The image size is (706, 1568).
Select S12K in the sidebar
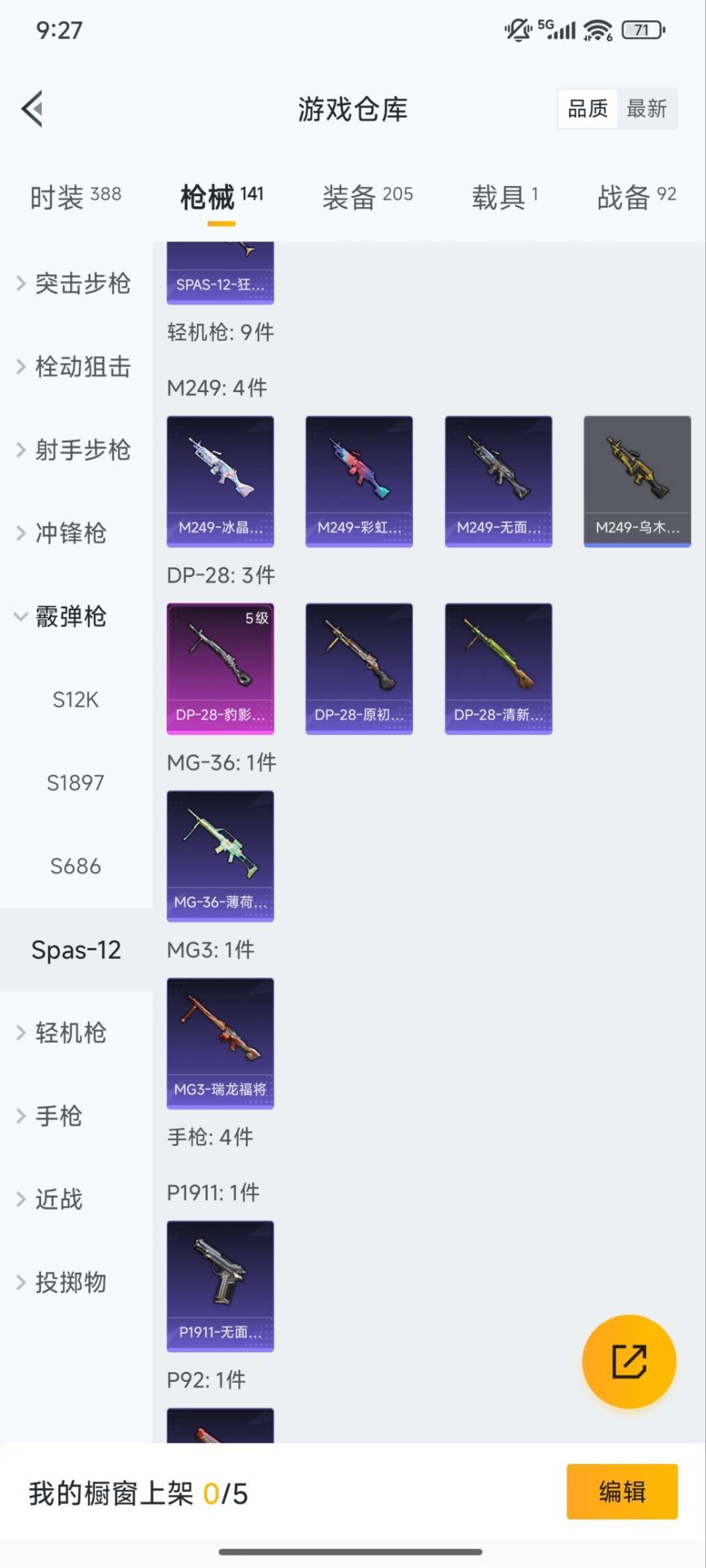(x=75, y=700)
